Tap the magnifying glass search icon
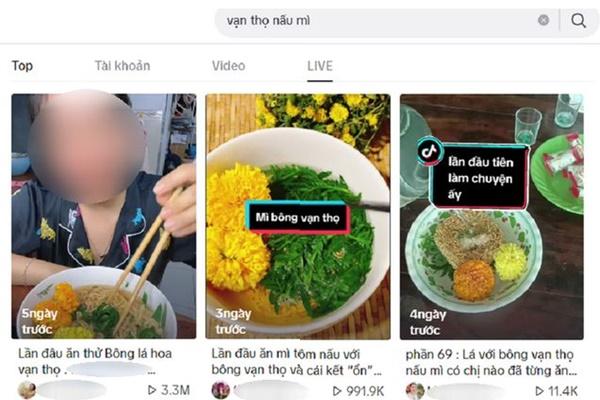The width and height of the screenshot is (600, 400). tap(578, 20)
